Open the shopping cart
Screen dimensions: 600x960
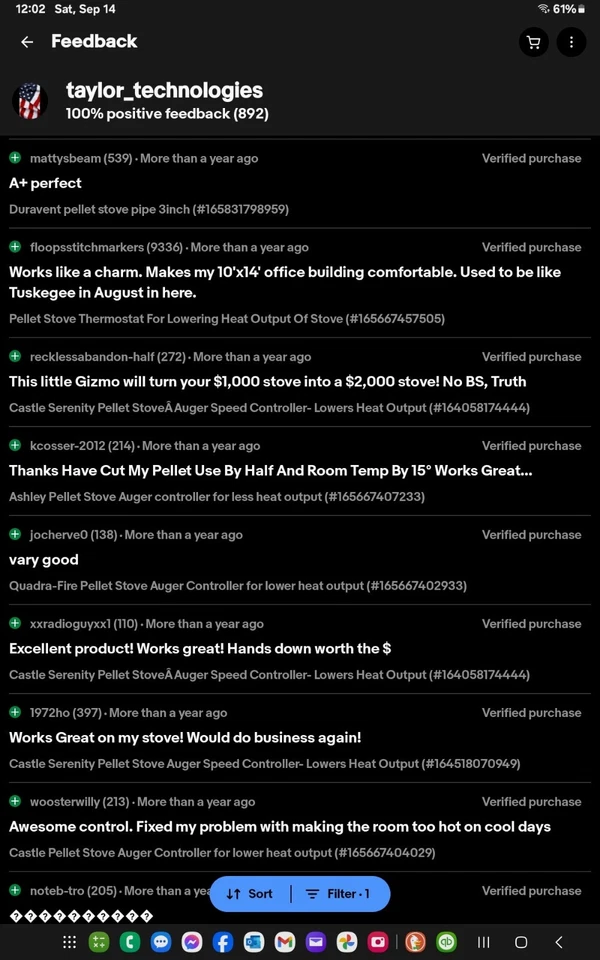(x=534, y=42)
